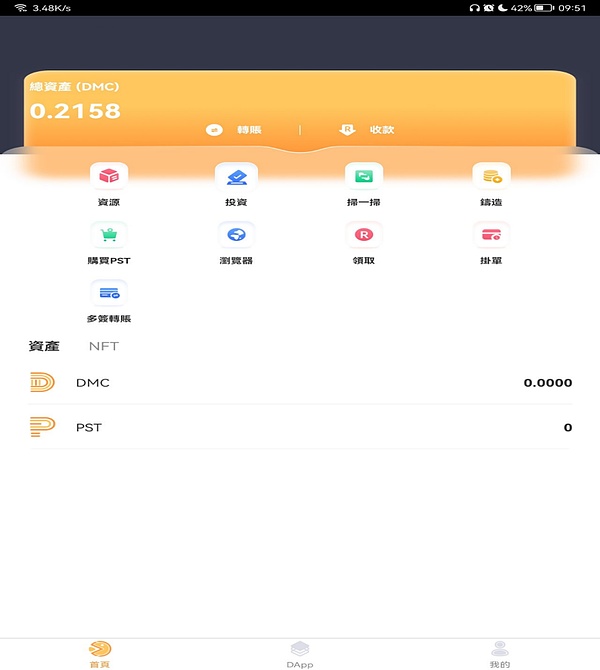
Task: Switch to the NFT tab
Action: [x=103, y=347]
